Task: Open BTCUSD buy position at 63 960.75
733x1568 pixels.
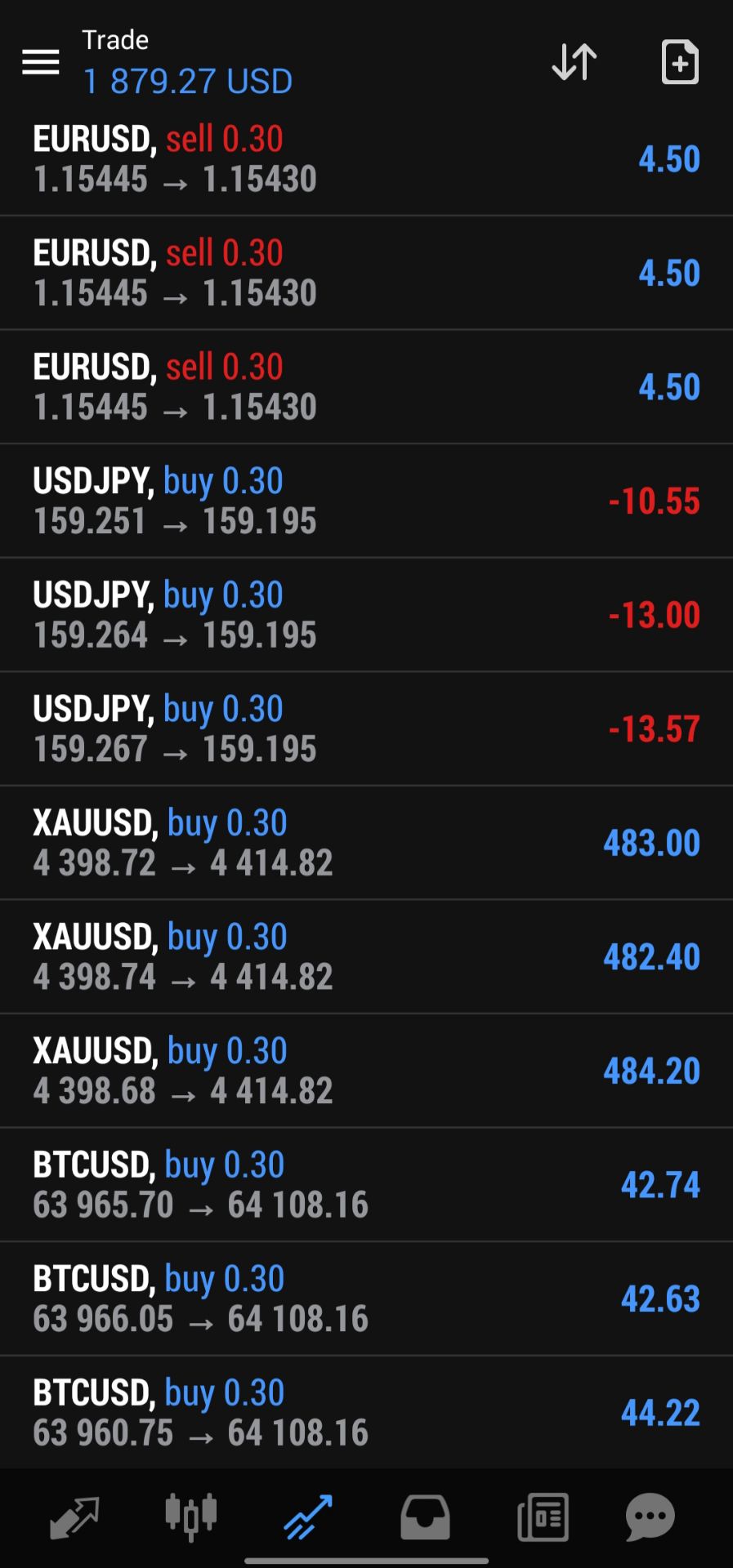Action: (x=366, y=1413)
